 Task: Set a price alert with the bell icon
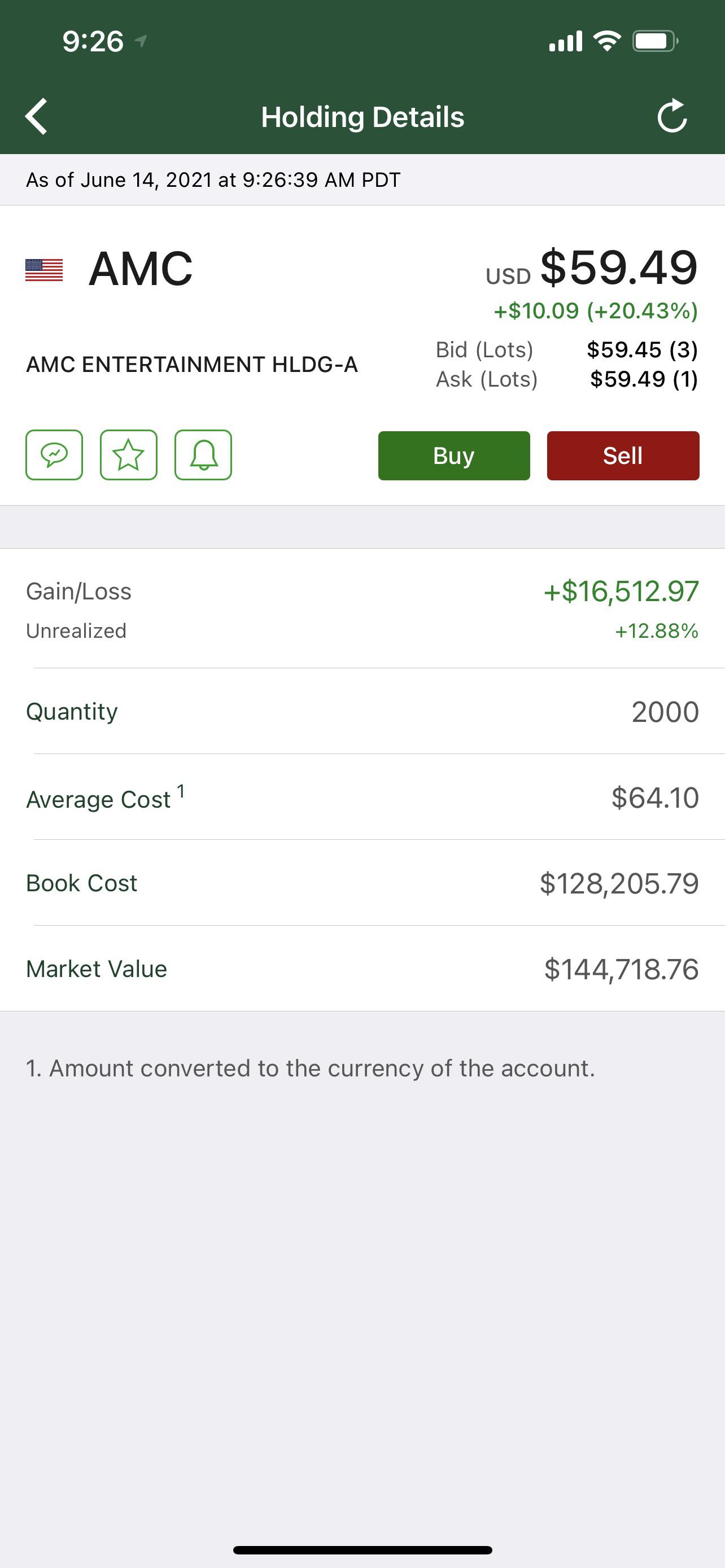click(203, 455)
